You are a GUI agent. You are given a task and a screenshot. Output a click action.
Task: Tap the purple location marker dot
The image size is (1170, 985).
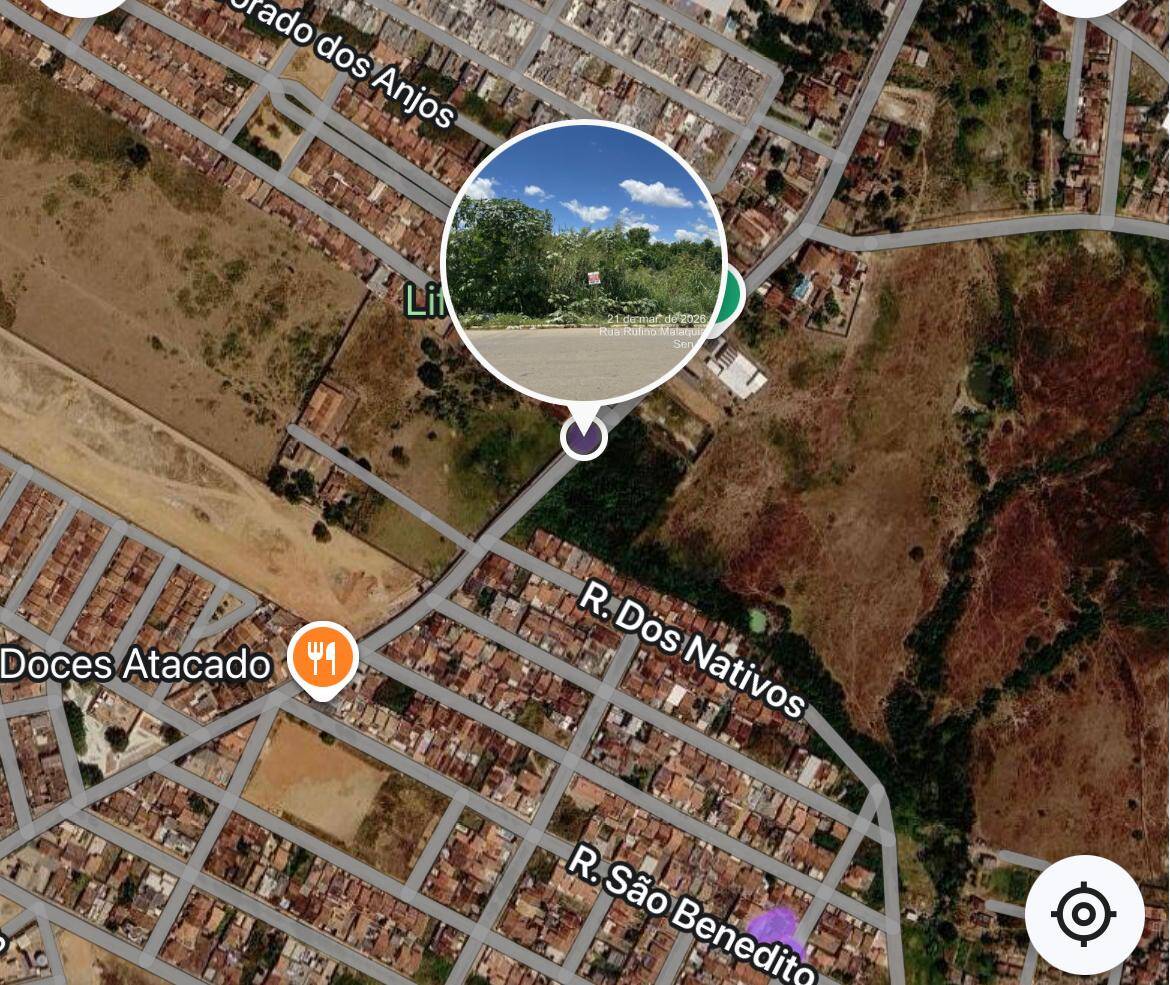click(x=584, y=437)
